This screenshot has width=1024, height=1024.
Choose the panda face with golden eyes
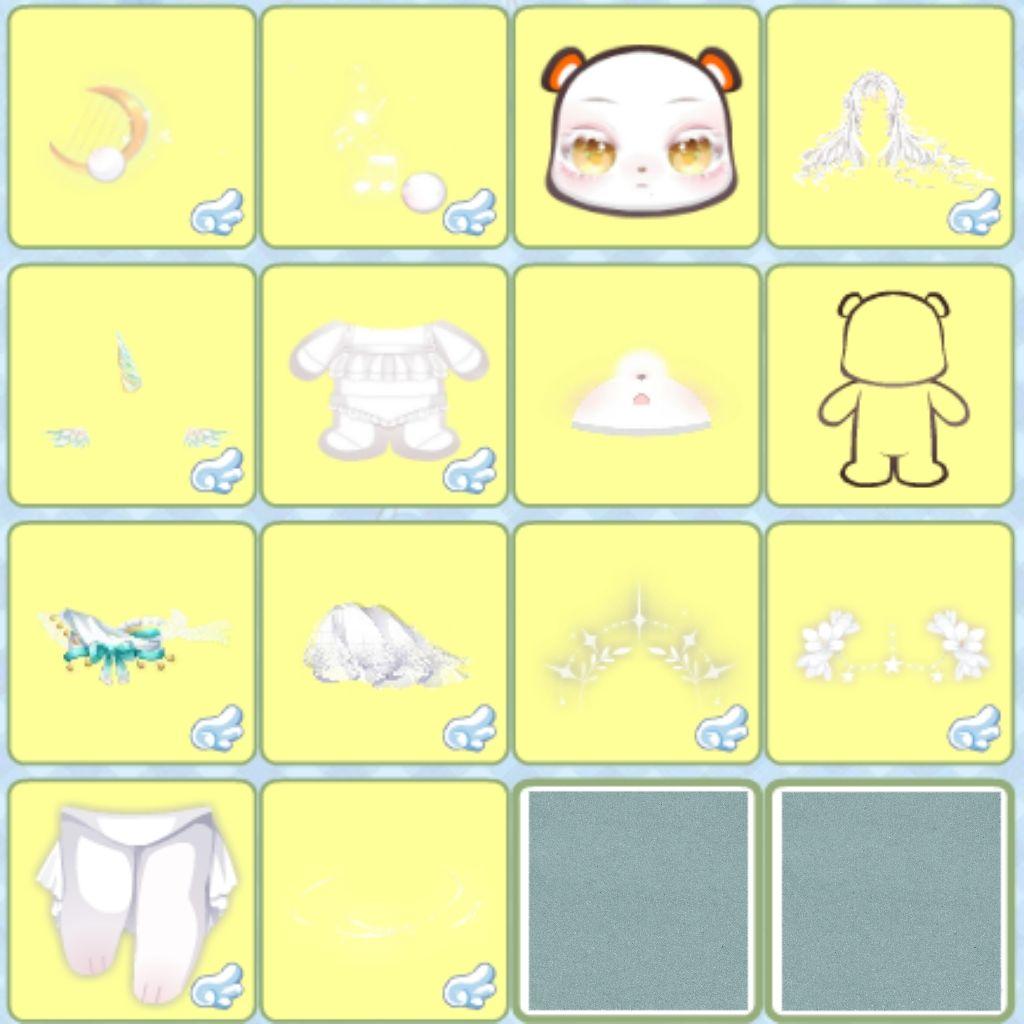[637, 127]
